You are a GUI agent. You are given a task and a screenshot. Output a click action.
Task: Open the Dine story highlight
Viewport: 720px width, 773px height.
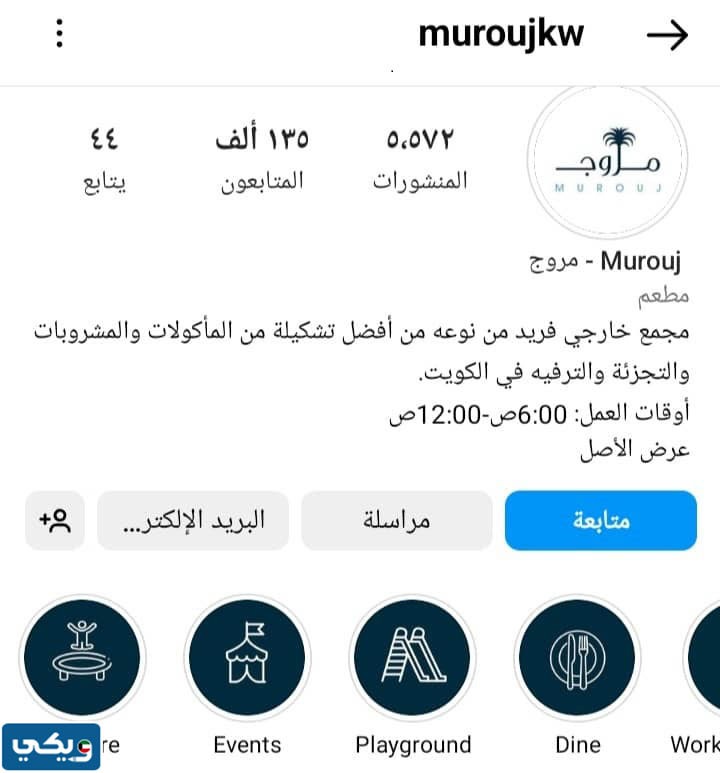pyautogui.click(x=578, y=658)
